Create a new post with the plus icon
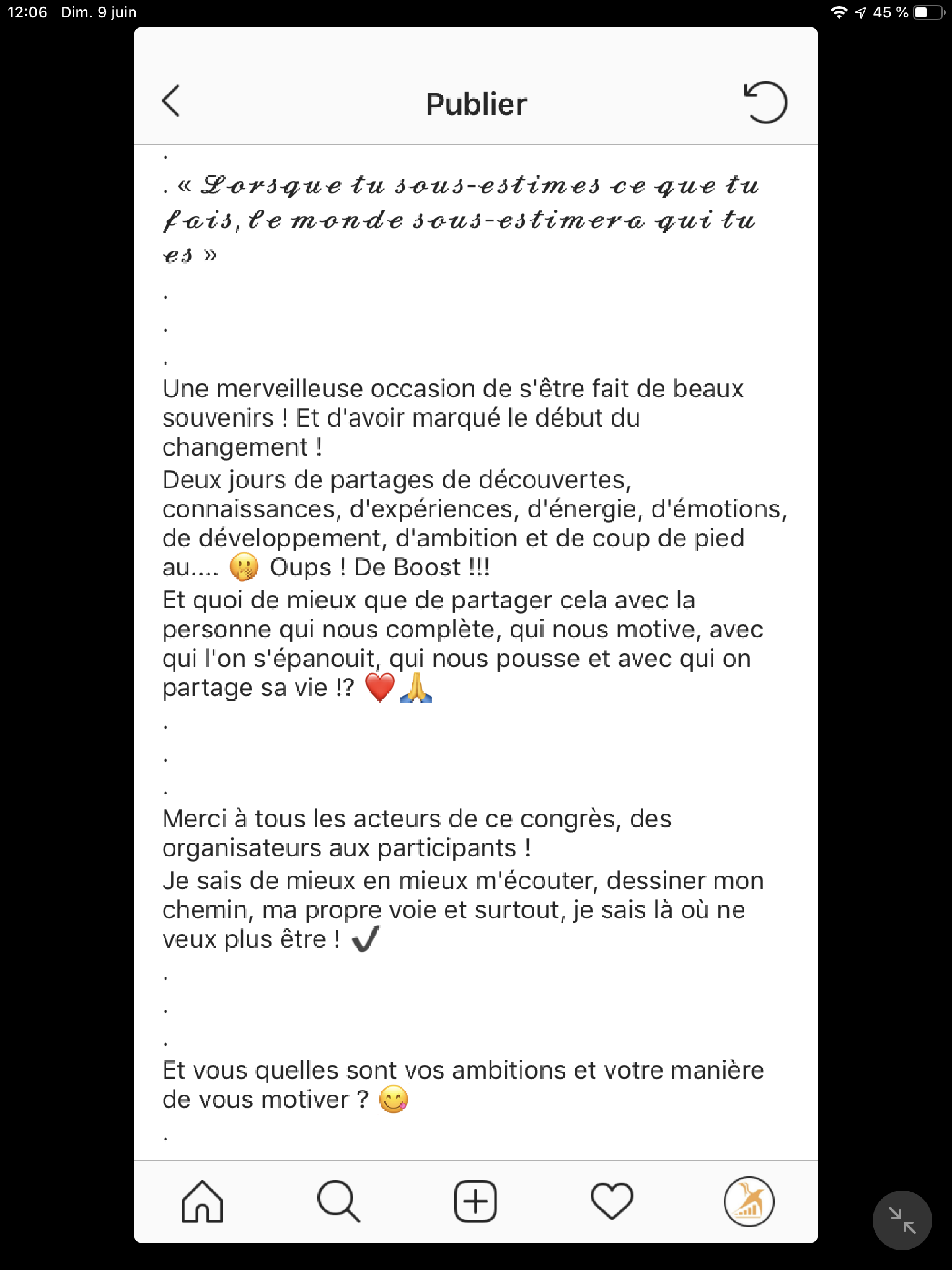 475,1201
